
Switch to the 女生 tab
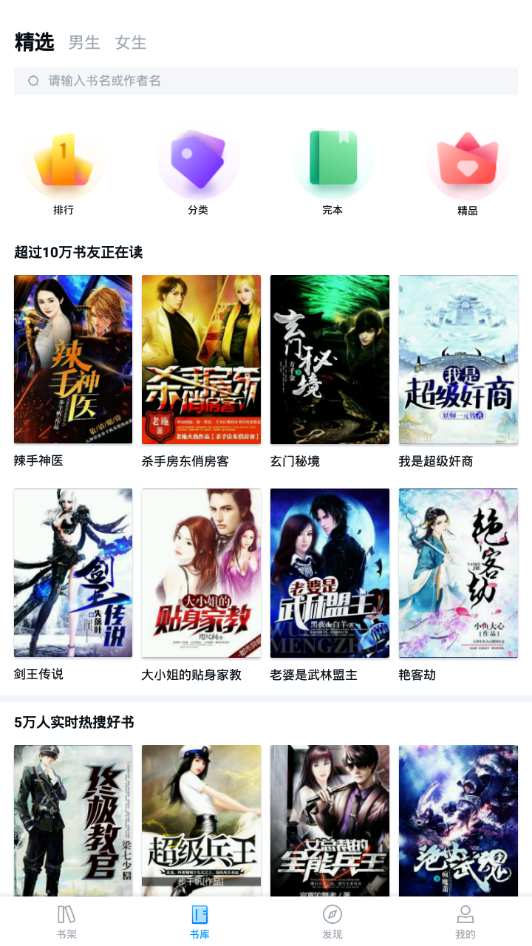pos(131,43)
